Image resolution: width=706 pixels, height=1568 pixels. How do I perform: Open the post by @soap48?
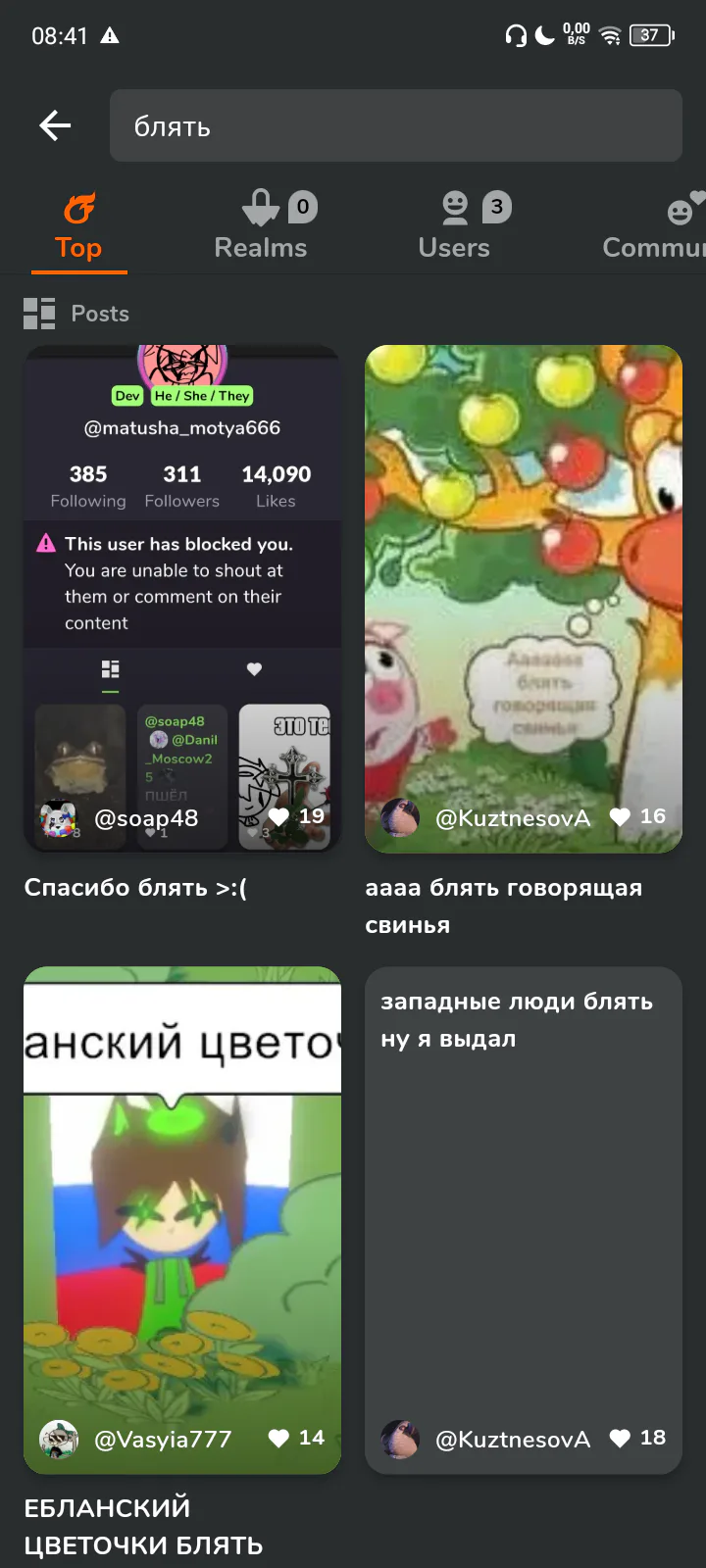click(182, 599)
